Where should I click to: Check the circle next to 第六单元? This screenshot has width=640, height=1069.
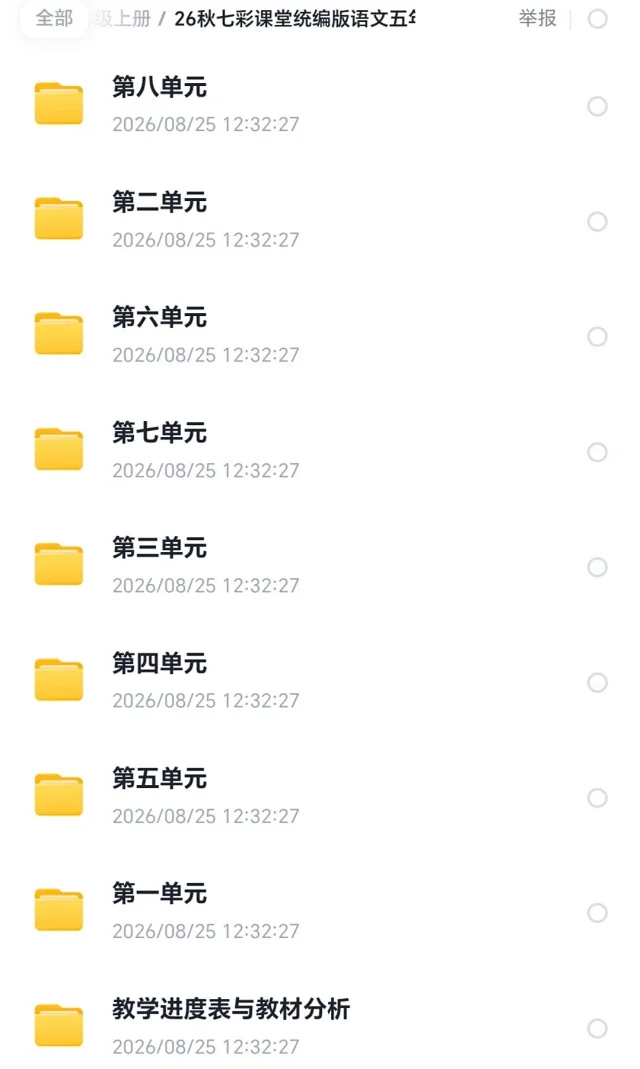coord(598,337)
